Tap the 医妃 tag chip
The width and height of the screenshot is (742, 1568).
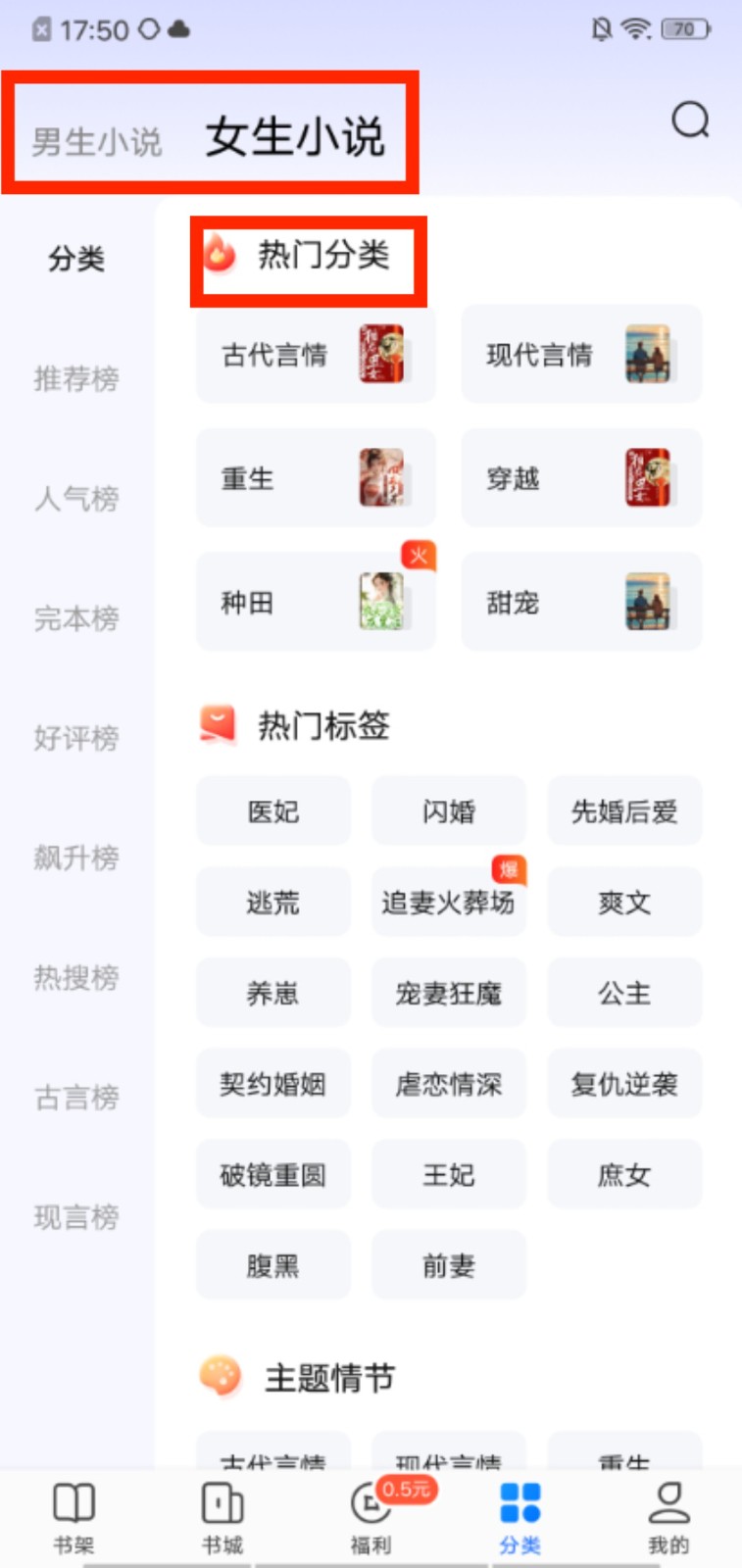(x=272, y=811)
